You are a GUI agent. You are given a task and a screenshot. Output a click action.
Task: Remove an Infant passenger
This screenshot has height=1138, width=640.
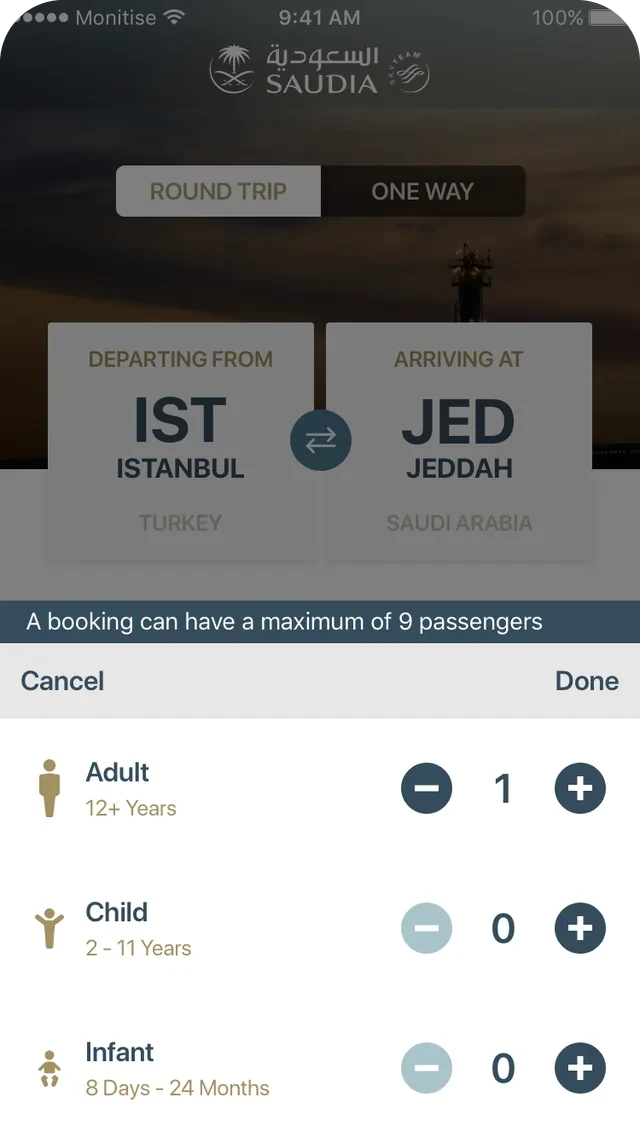pos(427,1068)
